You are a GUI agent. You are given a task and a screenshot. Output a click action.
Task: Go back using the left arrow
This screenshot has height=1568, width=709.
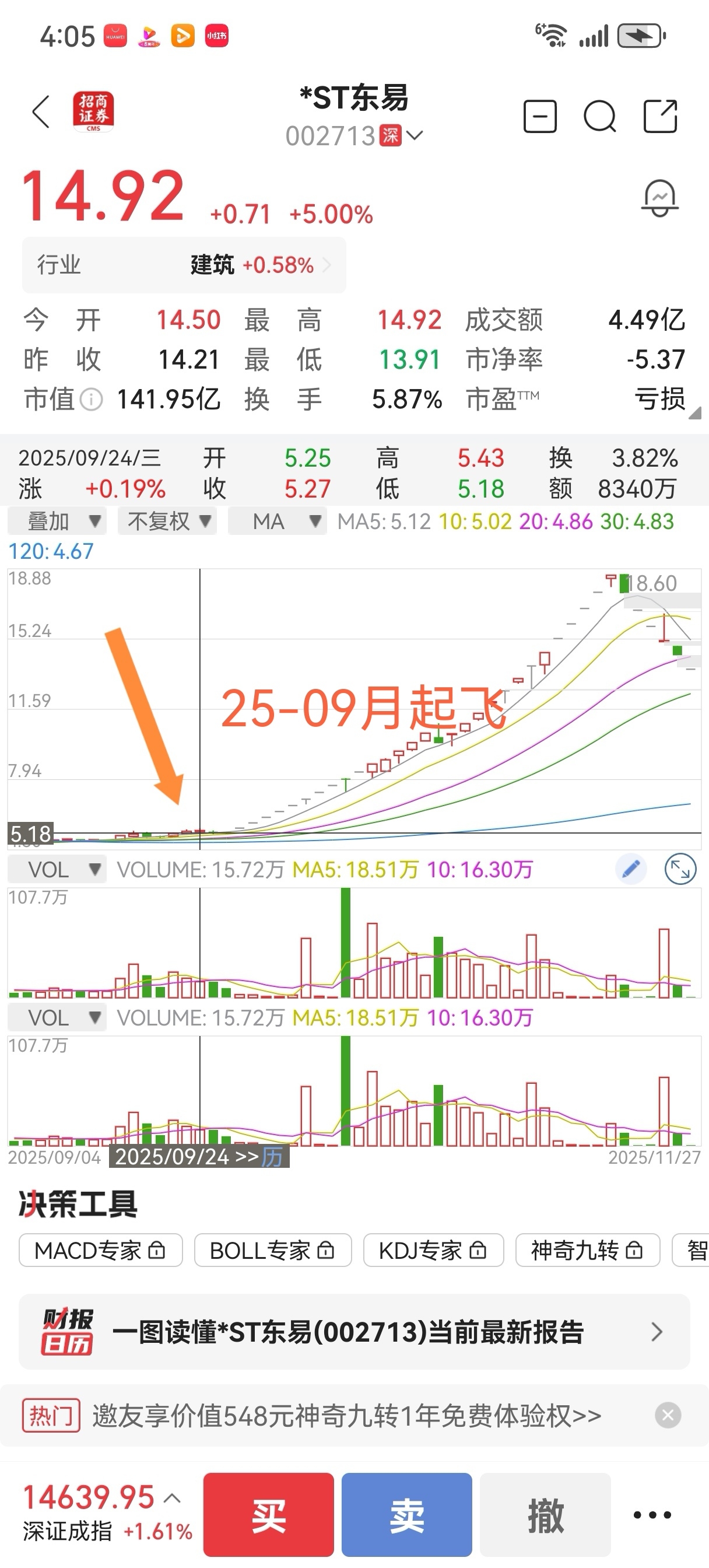[x=41, y=112]
